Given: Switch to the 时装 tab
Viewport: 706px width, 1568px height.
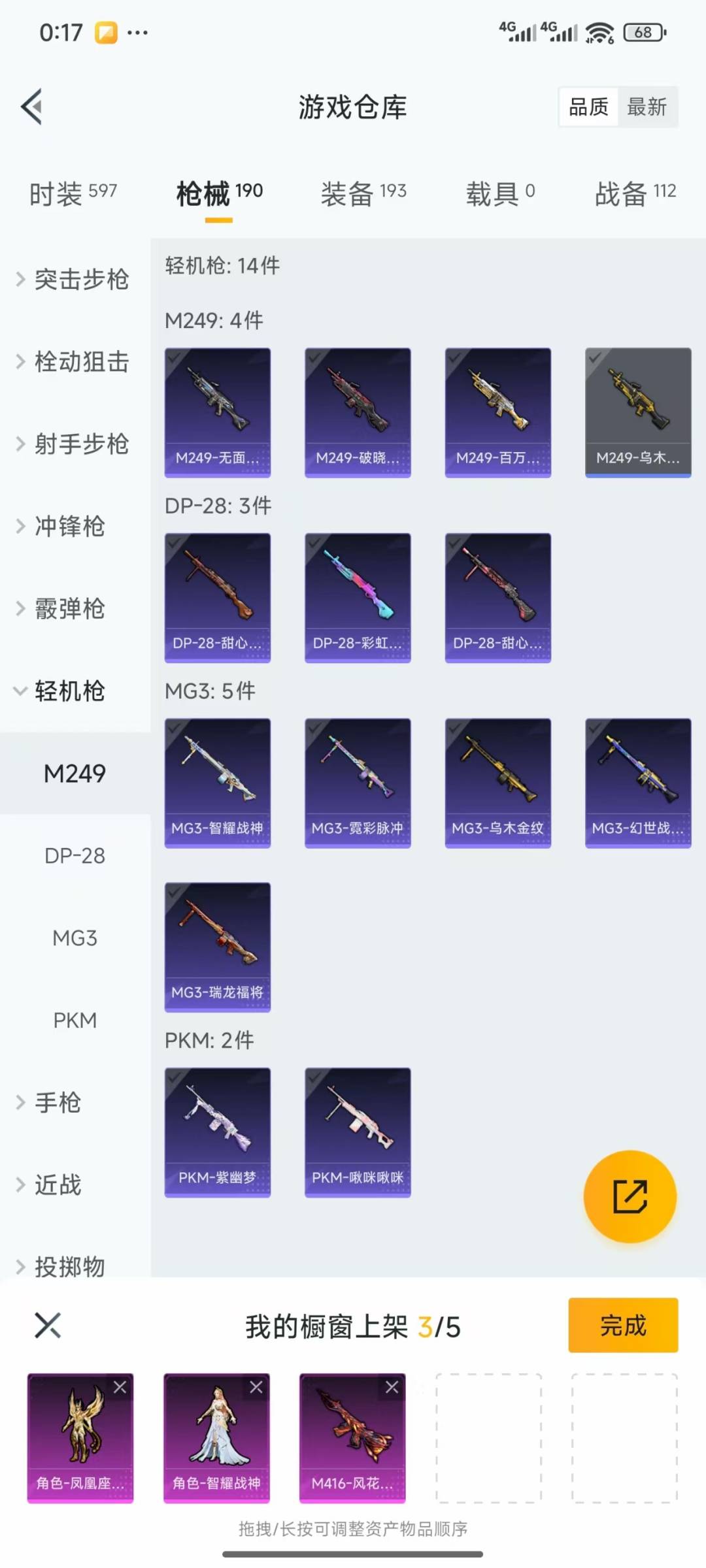Looking at the screenshot, I should pos(73,193).
